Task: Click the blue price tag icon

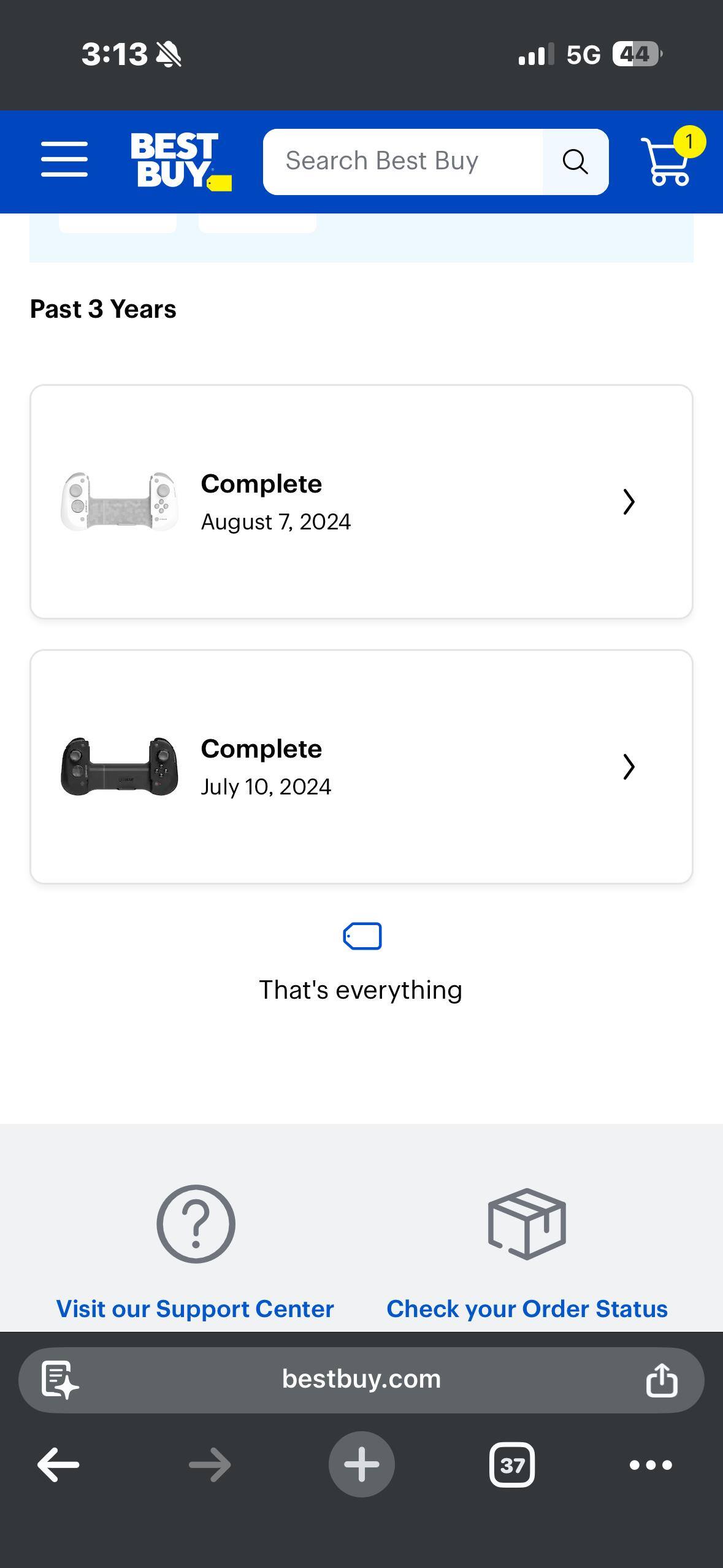Action: tap(361, 936)
